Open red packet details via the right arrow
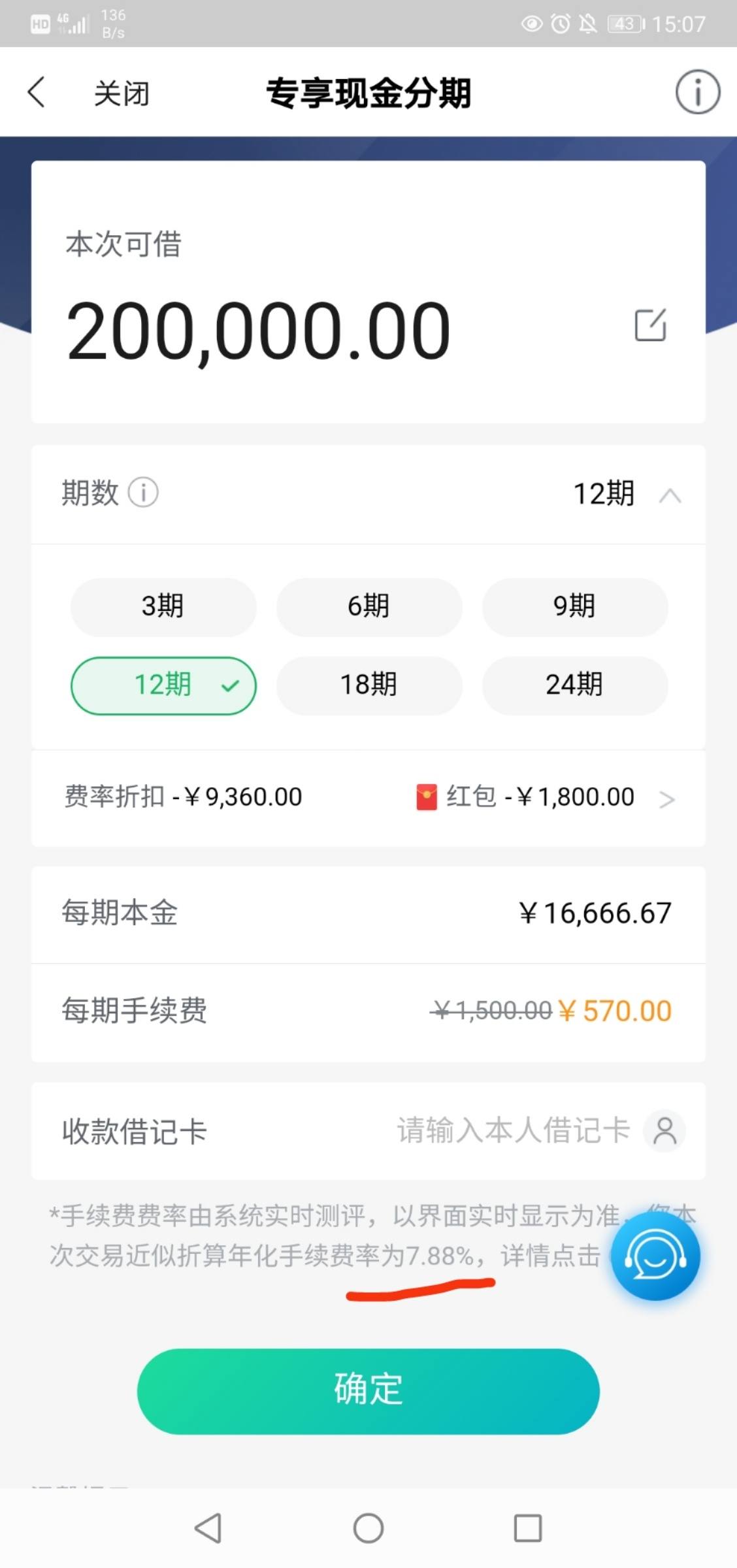 [668, 798]
